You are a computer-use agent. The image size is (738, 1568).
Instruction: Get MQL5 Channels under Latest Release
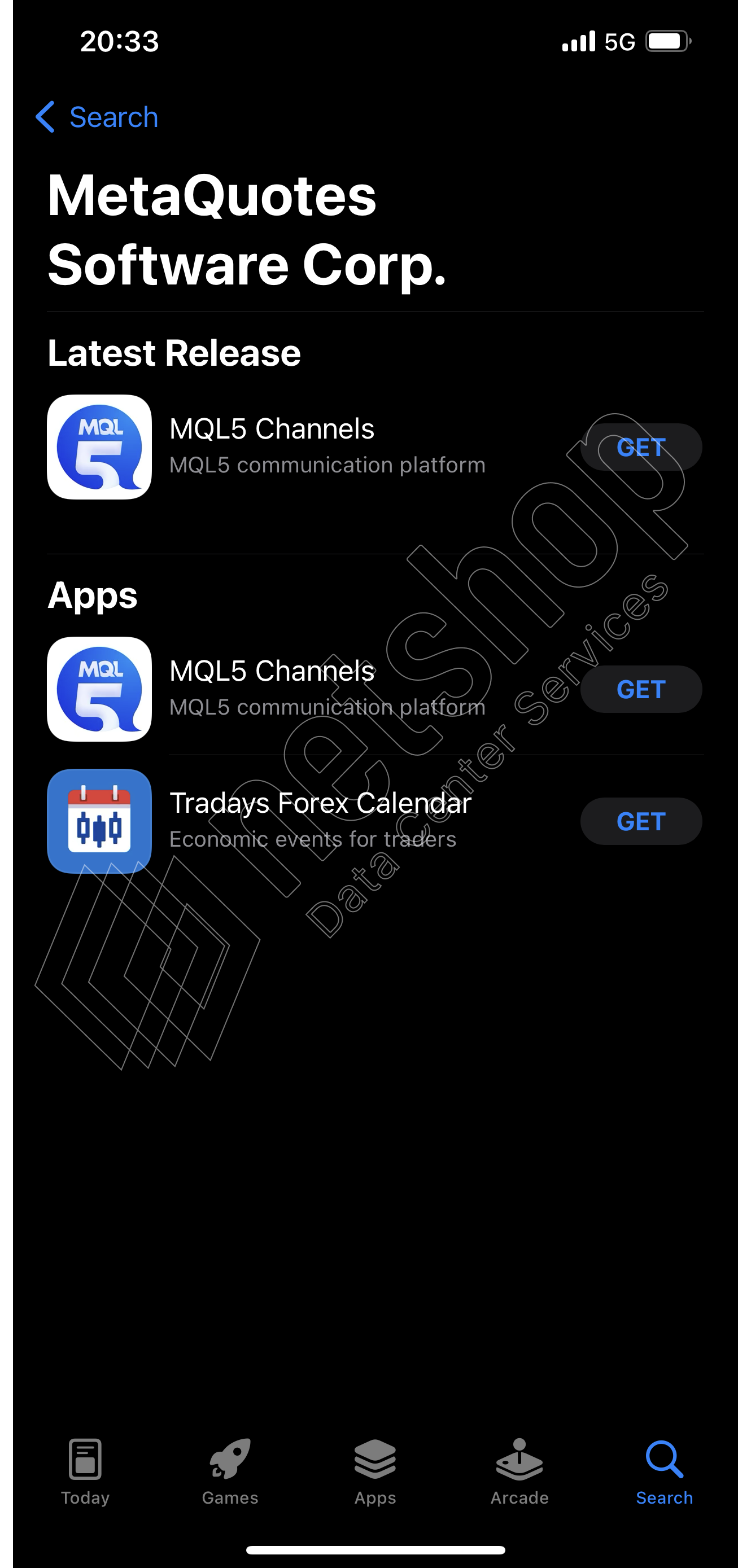[x=640, y=448]
